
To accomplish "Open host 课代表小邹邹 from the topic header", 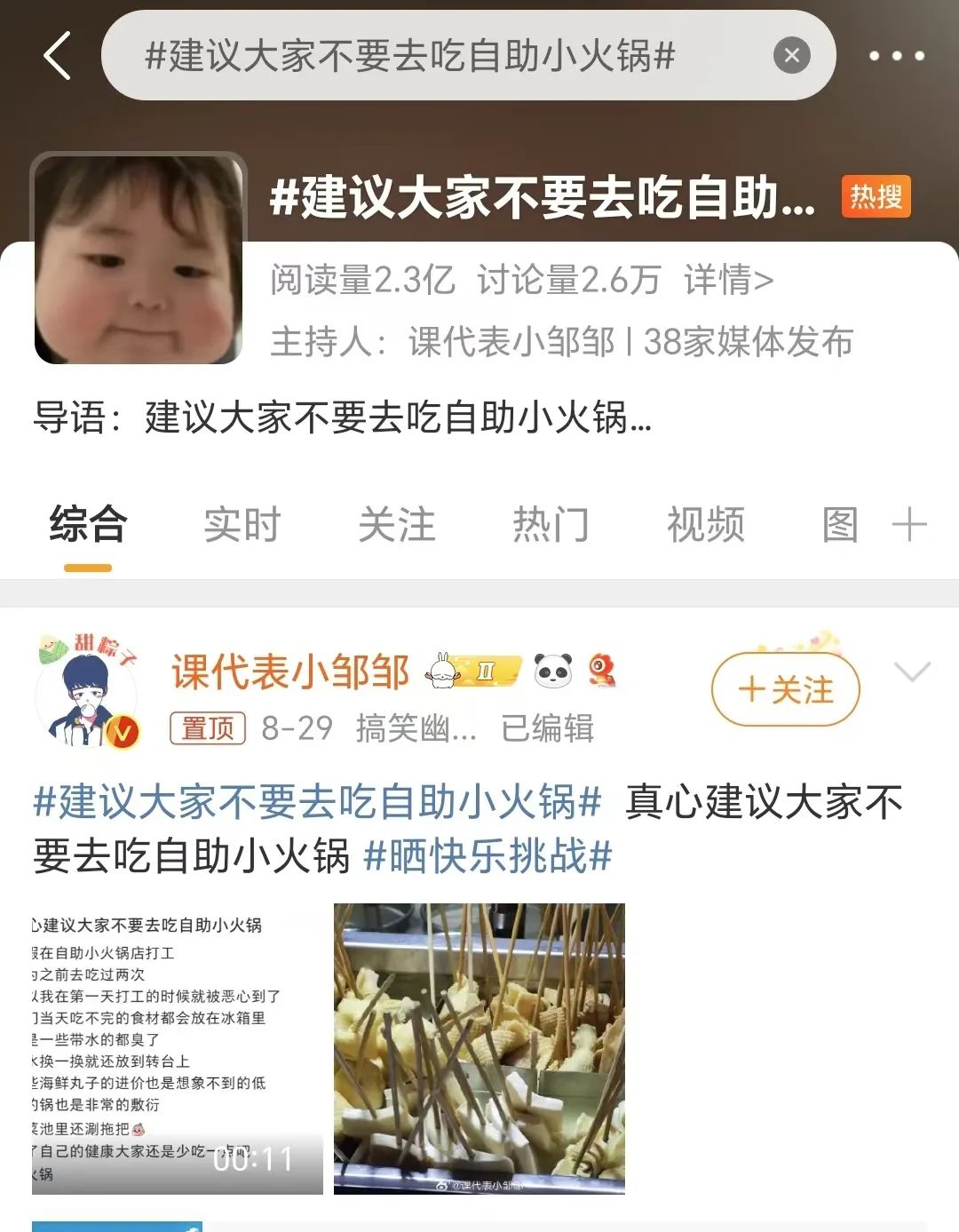I will click(511, 342).
